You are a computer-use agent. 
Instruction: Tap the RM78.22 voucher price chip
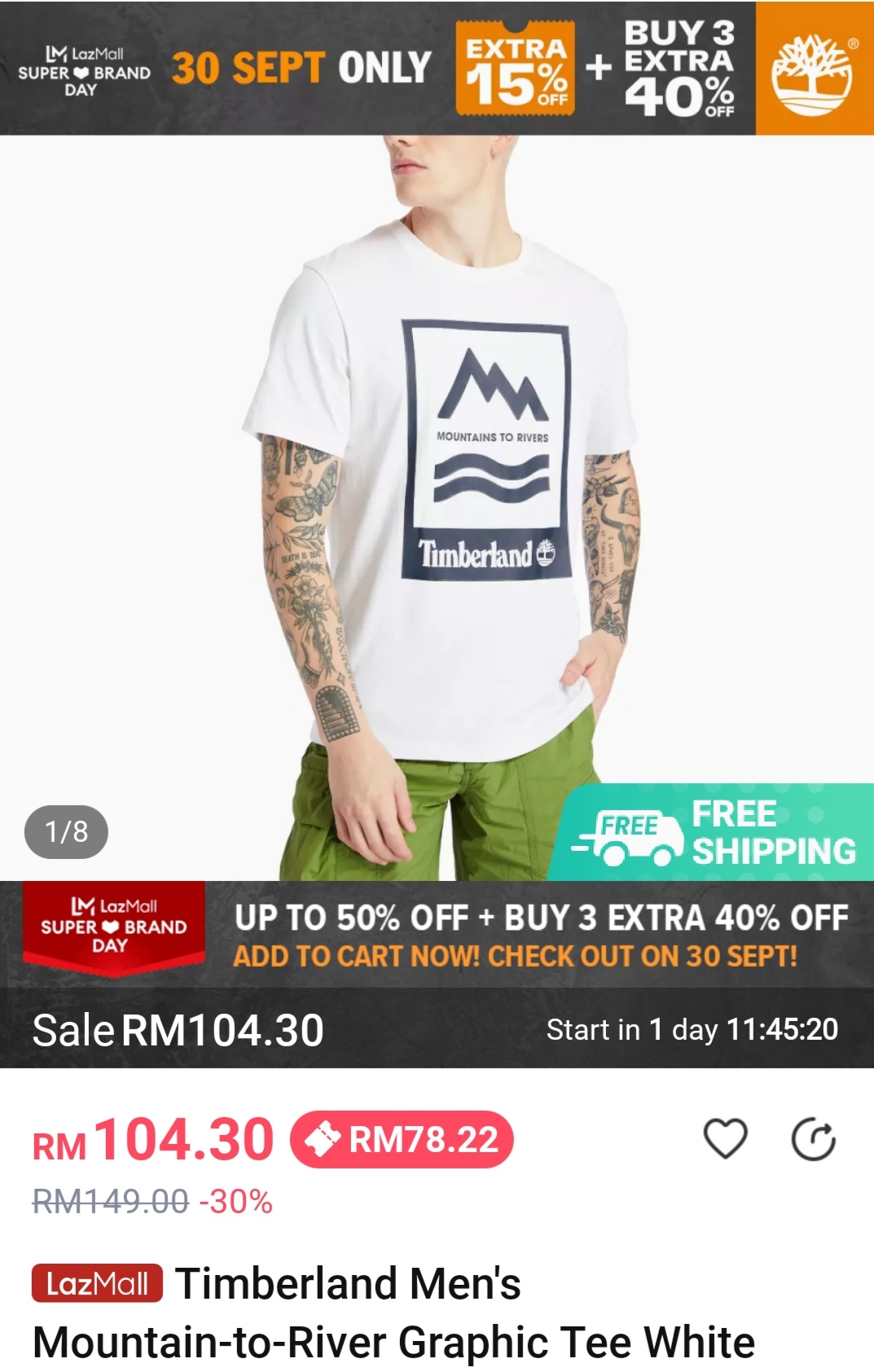402,1139
